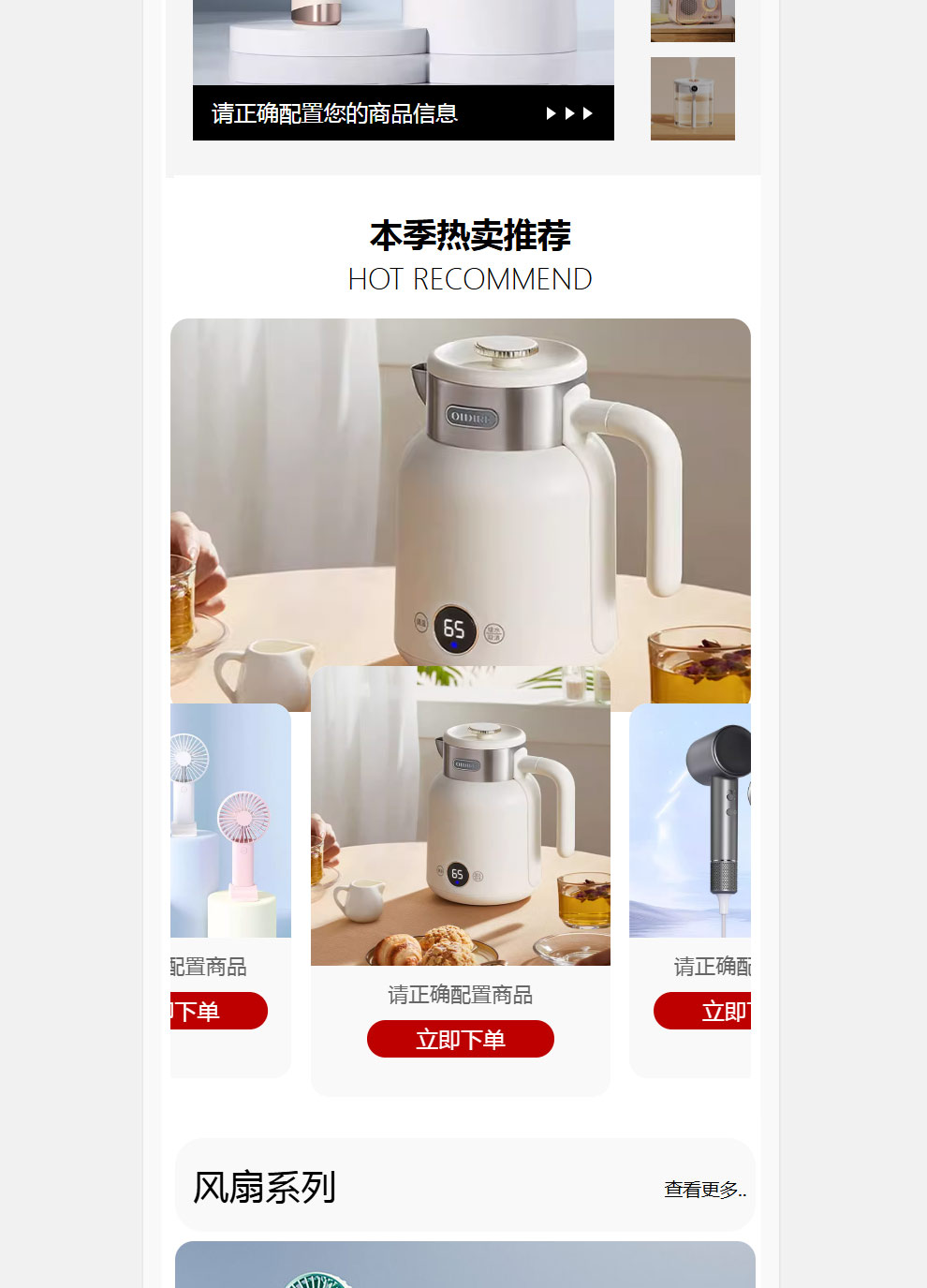Open the center kettle product card
The width and height of the screenshot is (927, 1288).
pyautogui.click(x=460, y=817)
